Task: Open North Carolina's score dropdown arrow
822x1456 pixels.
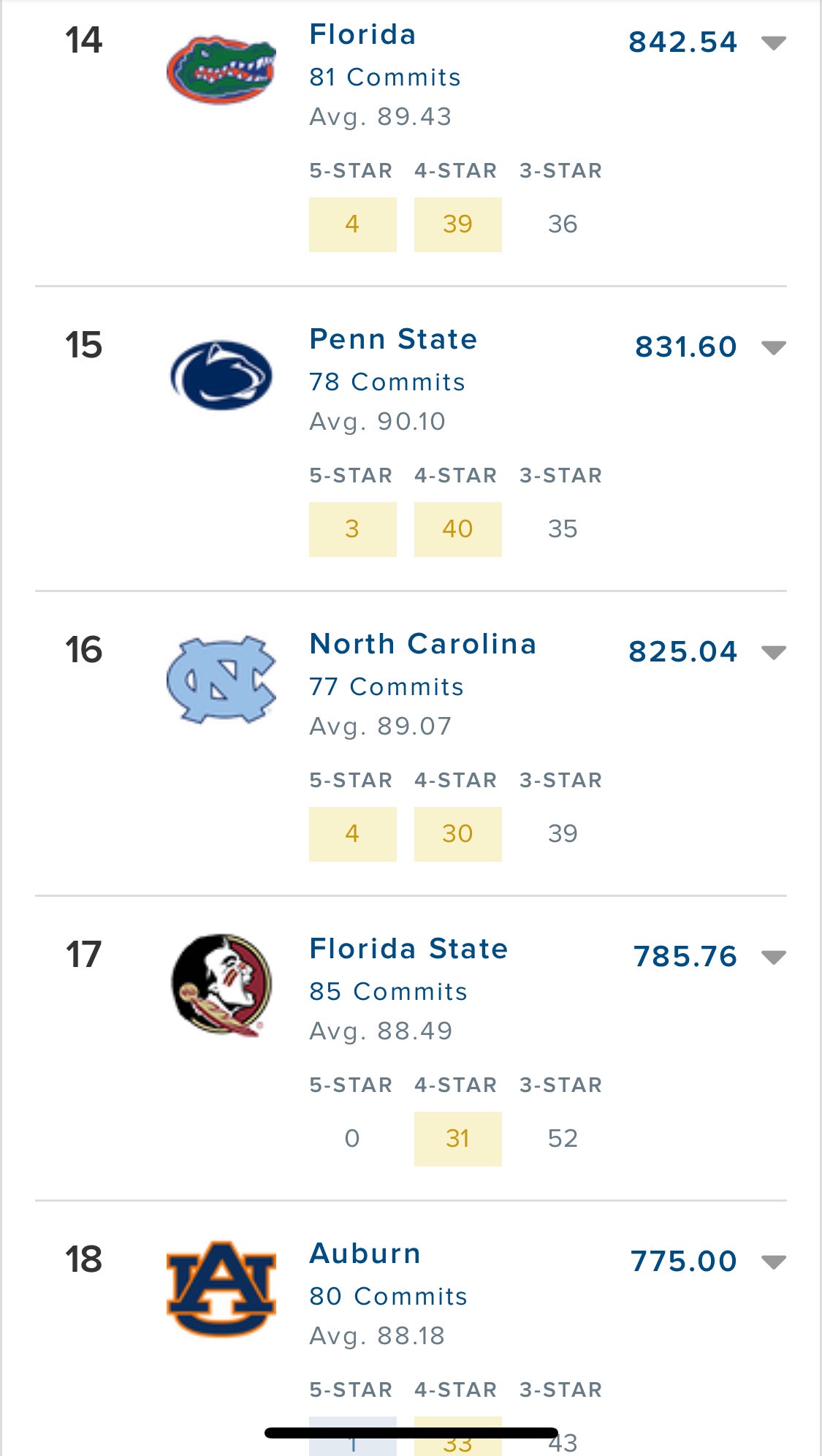Action: [x=775, y=653]
